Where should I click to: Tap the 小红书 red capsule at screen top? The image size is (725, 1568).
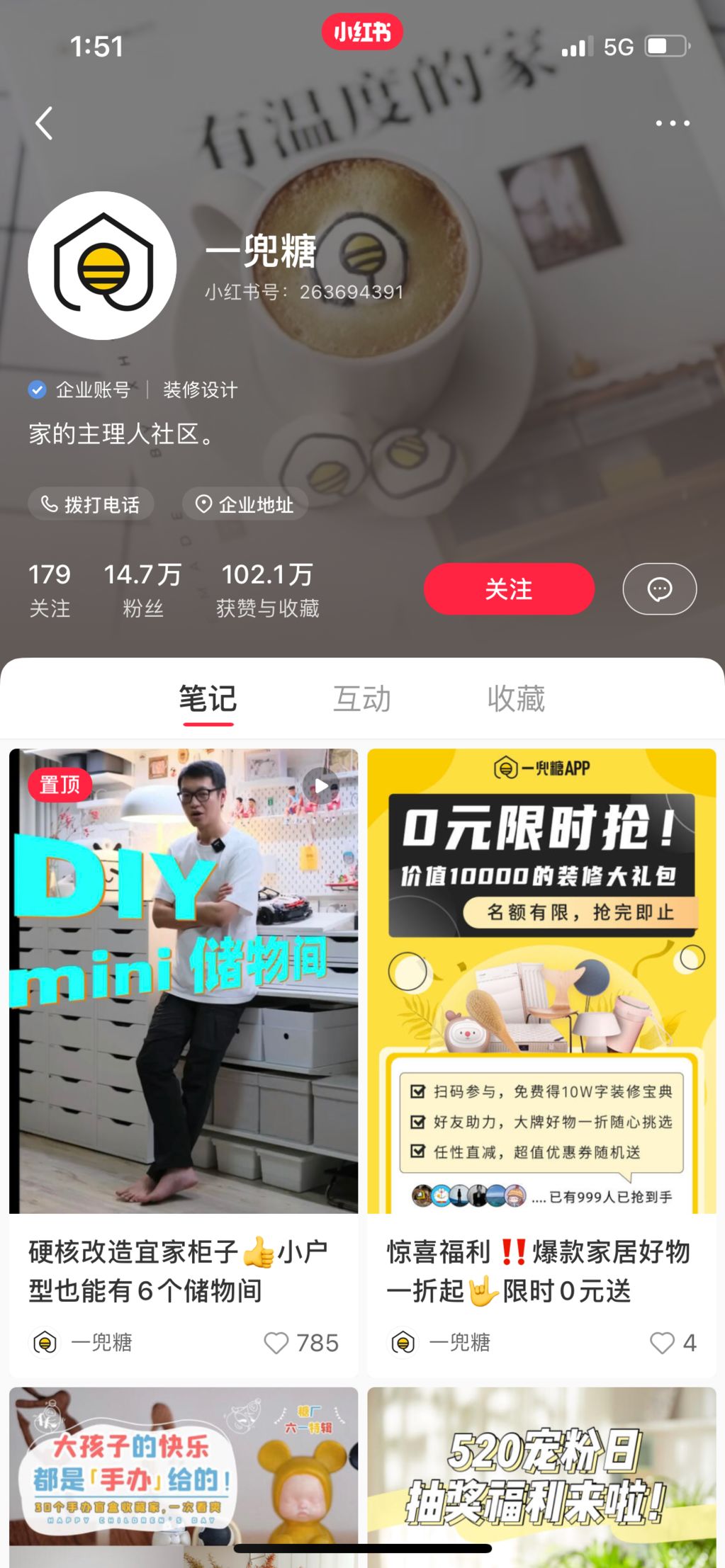tap(362, 32)
